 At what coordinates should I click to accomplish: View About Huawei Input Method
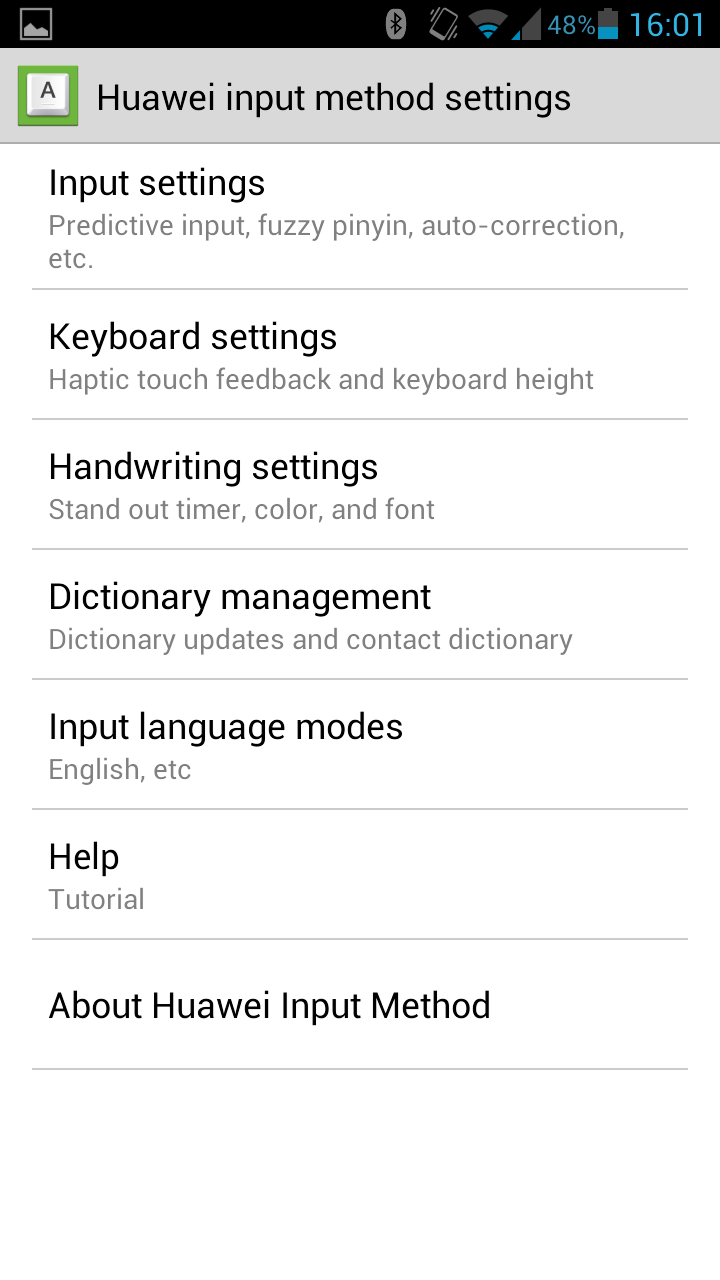360,1005
